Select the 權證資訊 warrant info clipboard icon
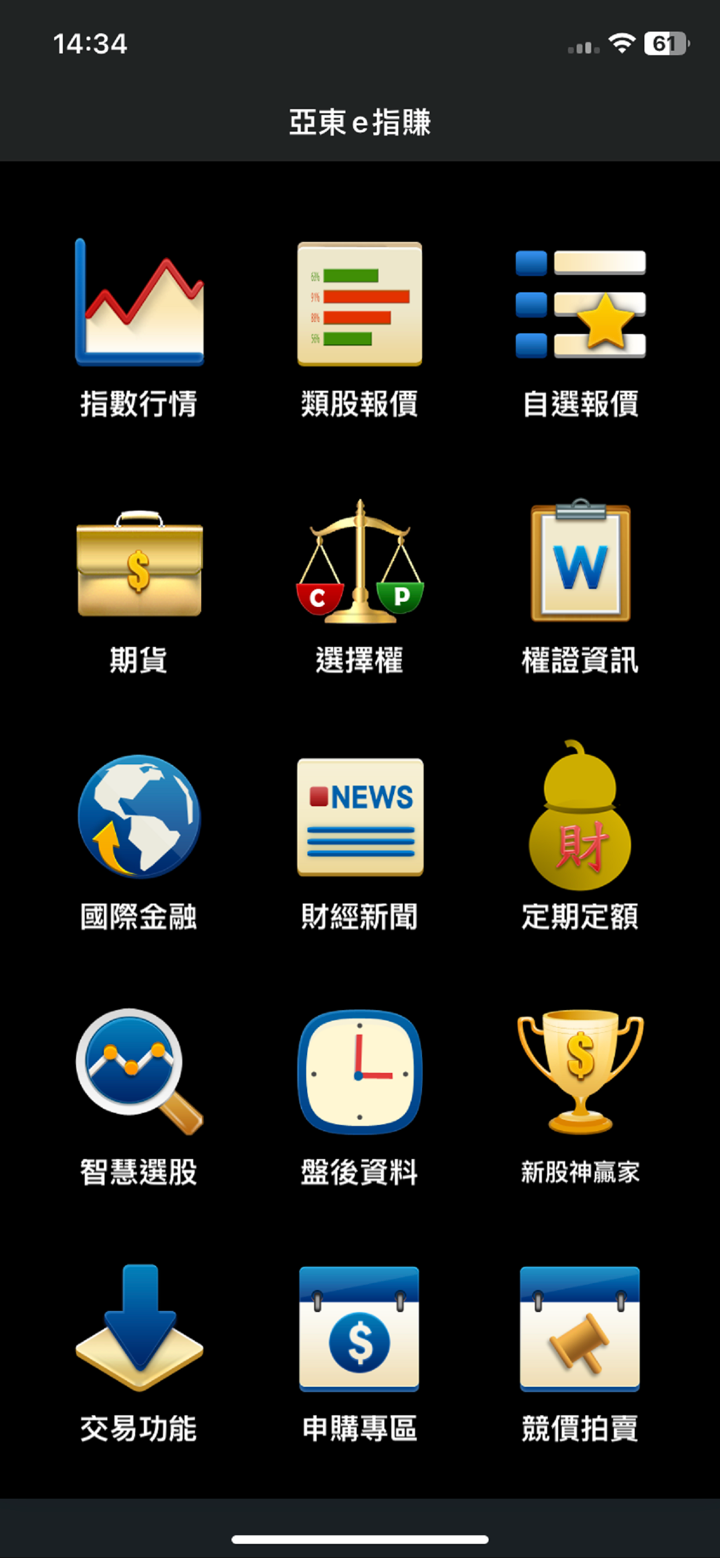This screenshot has height=1558, width=720. coord(580,560)
